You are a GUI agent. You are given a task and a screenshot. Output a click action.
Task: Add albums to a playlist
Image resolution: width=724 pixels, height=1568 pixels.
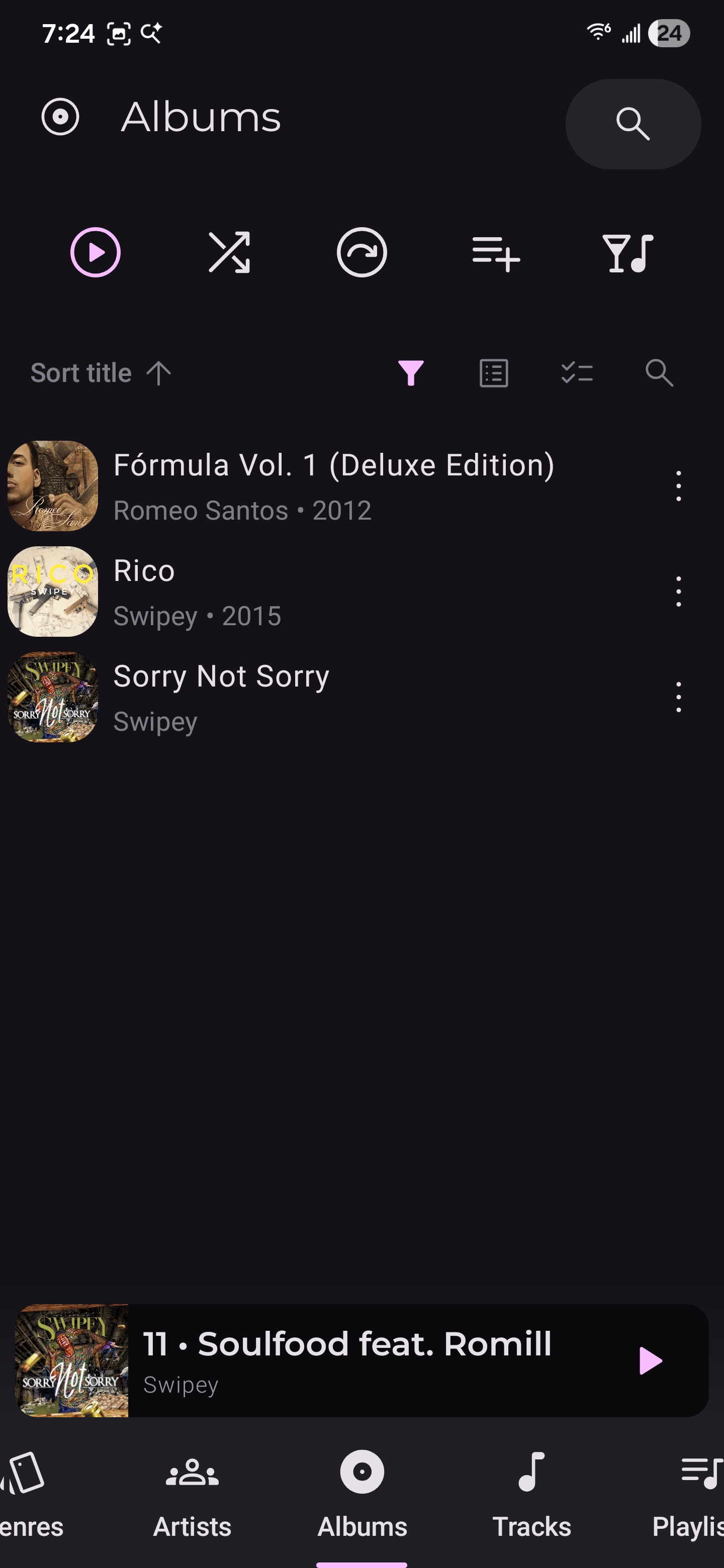pyautogui.click(x=496, y=253)
